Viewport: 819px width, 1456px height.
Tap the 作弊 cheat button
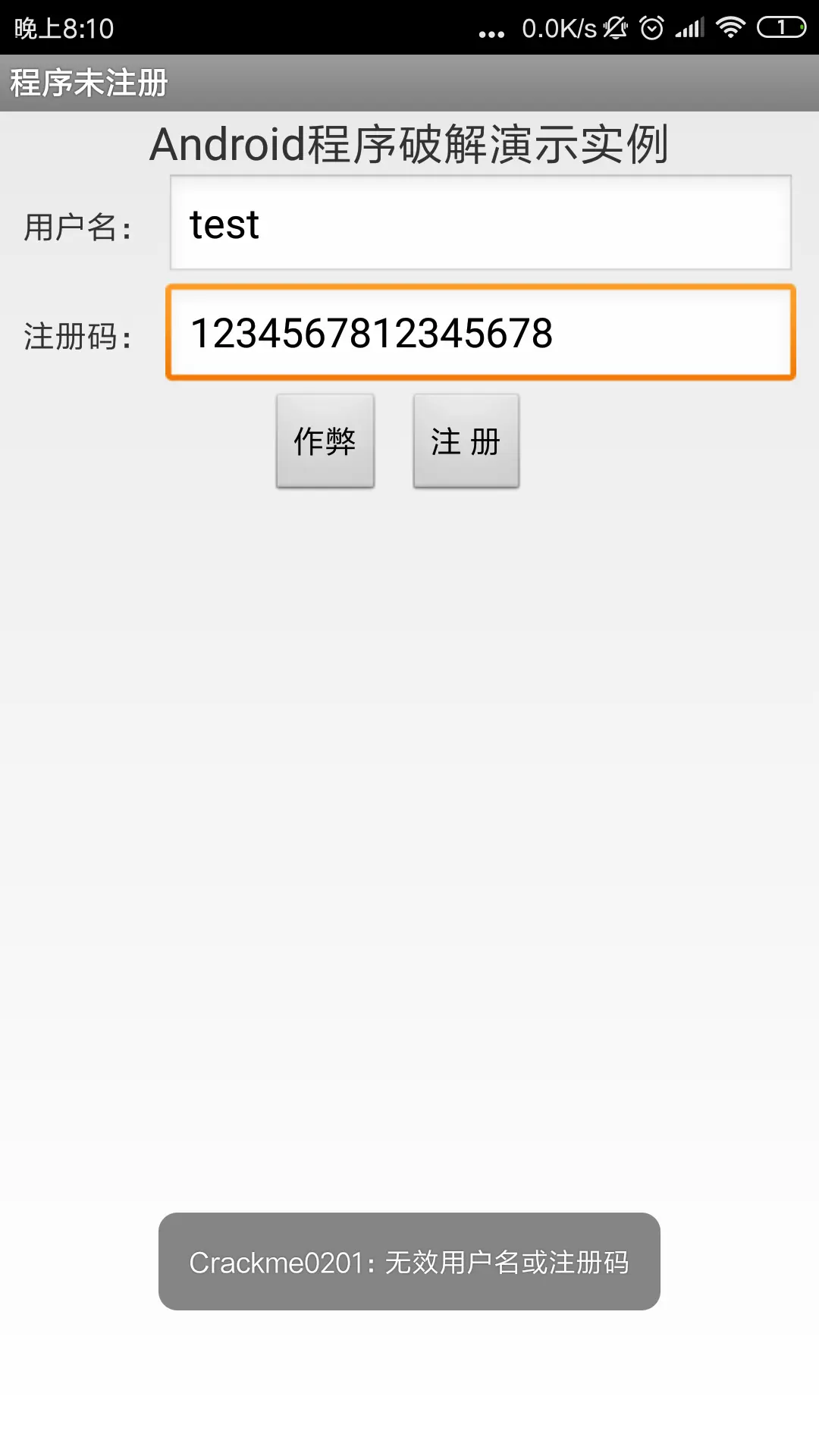point(325,441)
